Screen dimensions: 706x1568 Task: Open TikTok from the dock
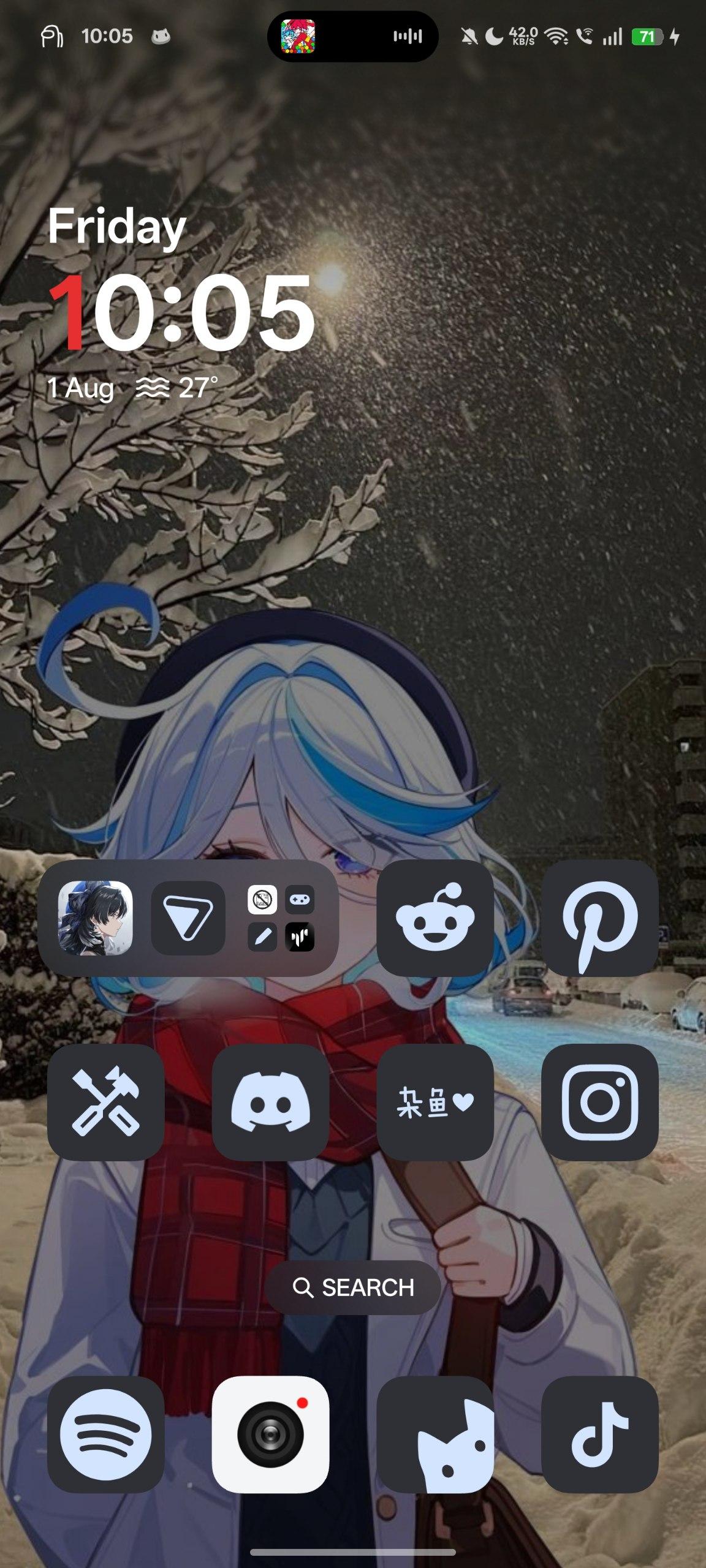coord(600,1434)
